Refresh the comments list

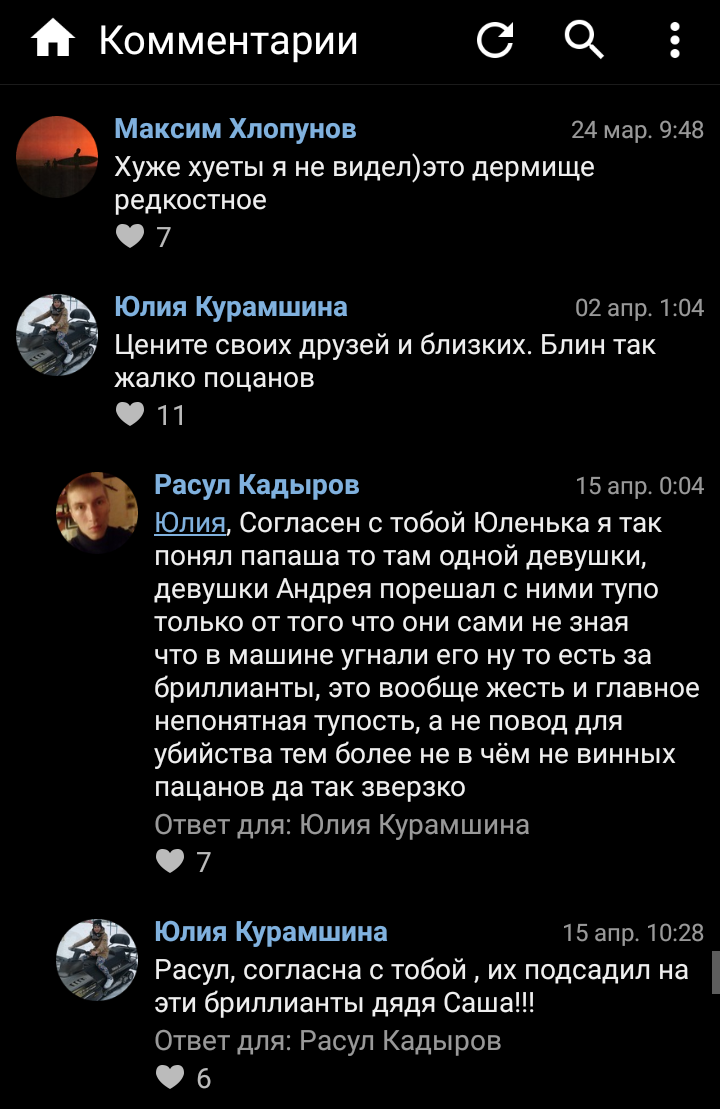point(495,41)
